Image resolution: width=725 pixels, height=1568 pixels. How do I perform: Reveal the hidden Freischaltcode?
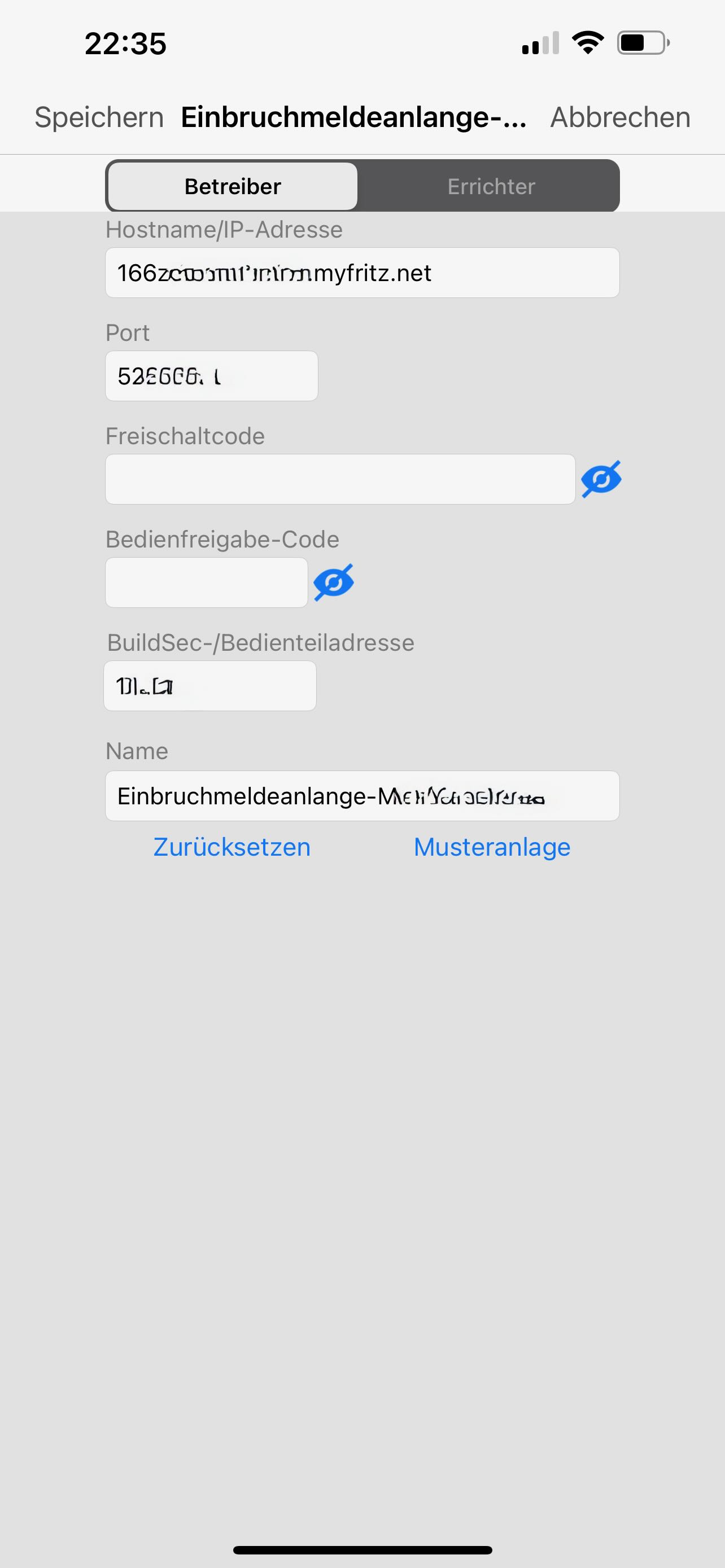coord(601,479)
